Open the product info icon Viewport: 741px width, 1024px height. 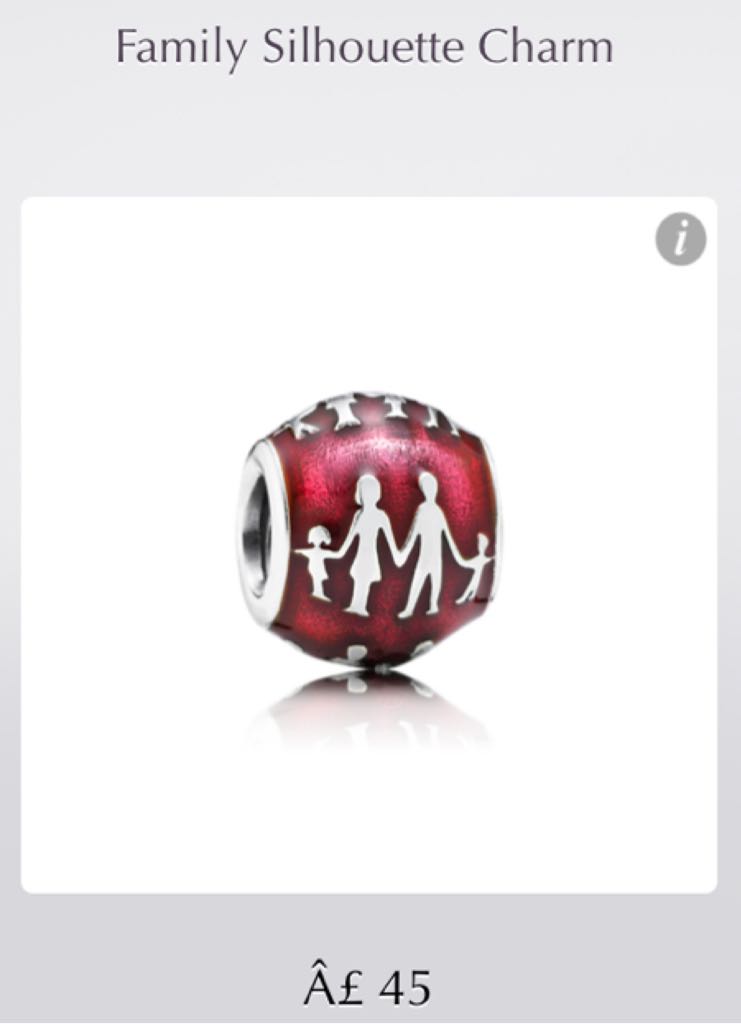coord(681,240)
